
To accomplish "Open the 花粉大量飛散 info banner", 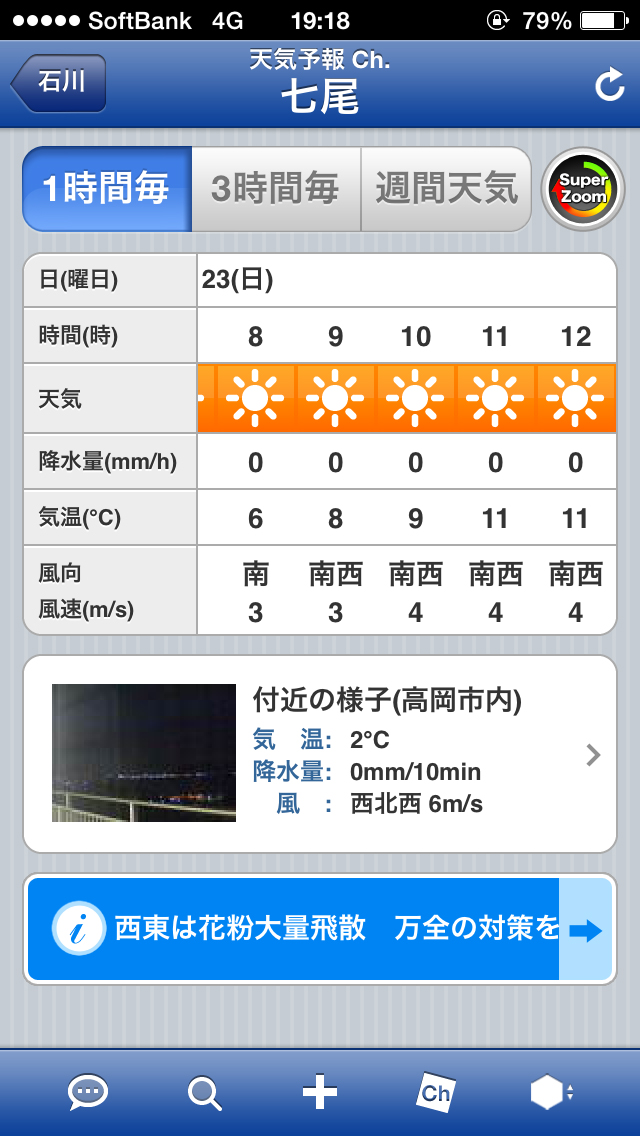I will click(320, 930).
